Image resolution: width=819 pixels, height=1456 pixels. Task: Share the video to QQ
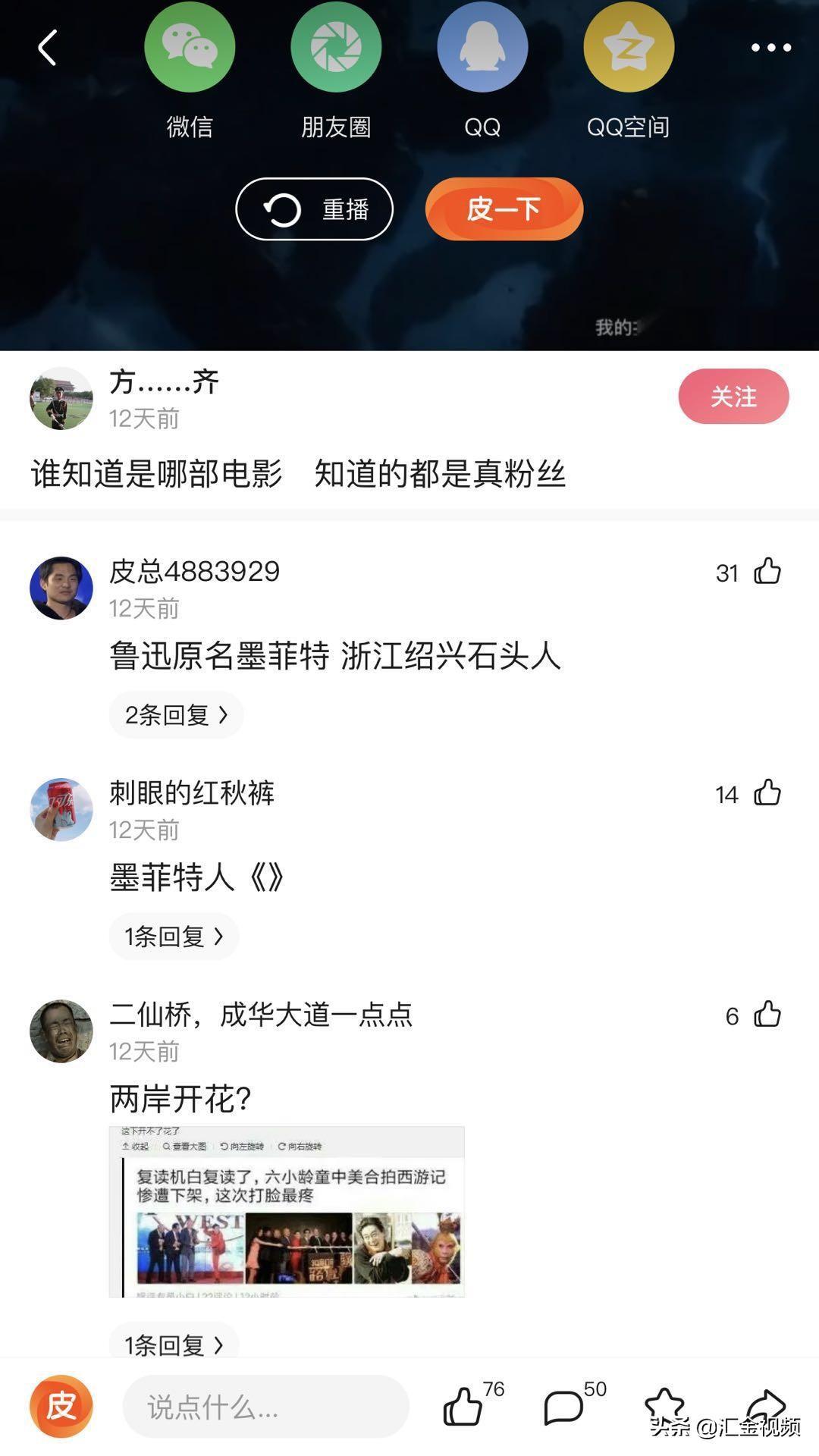(x=482, y=47)
